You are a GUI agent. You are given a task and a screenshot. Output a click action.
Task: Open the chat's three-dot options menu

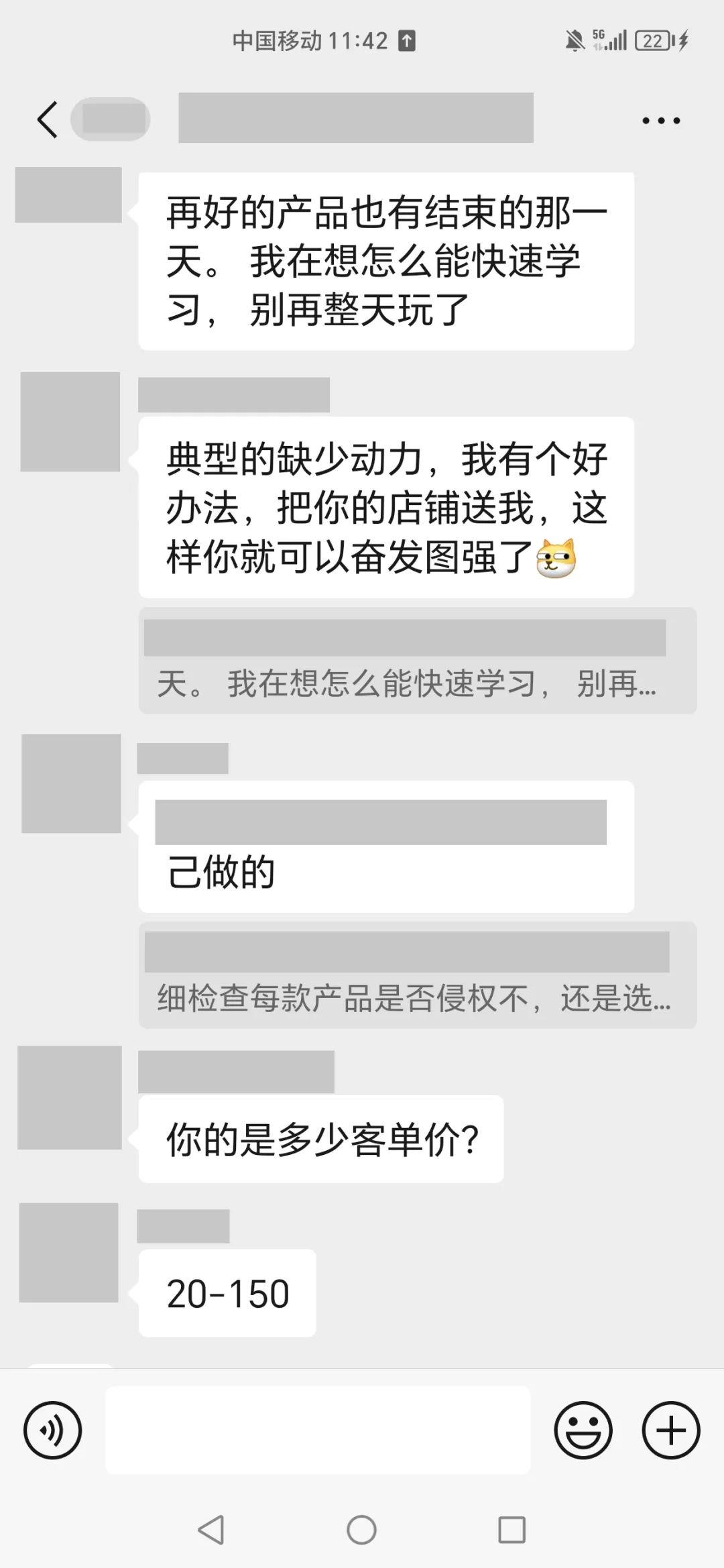point(661,121)
